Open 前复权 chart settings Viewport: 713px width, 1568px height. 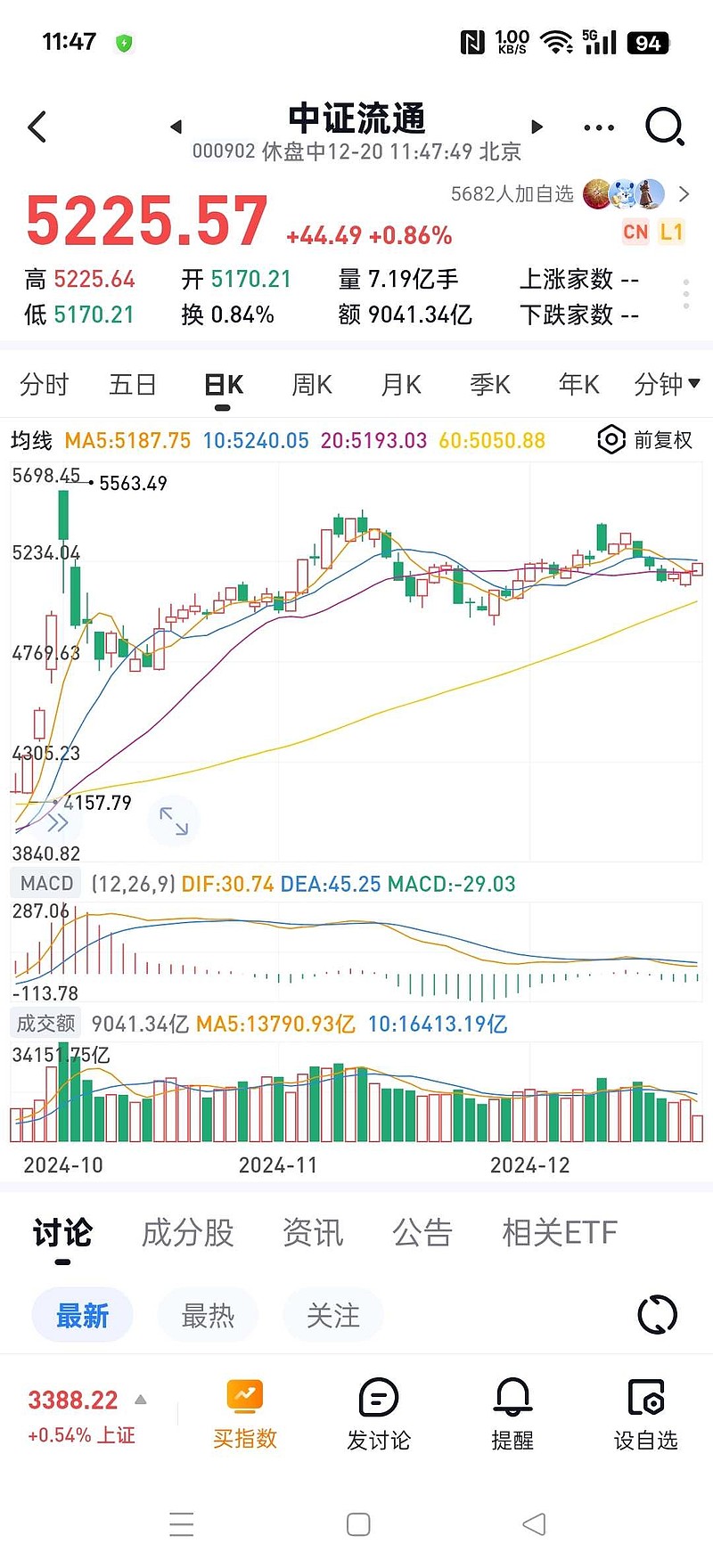[x=645, y=440]
